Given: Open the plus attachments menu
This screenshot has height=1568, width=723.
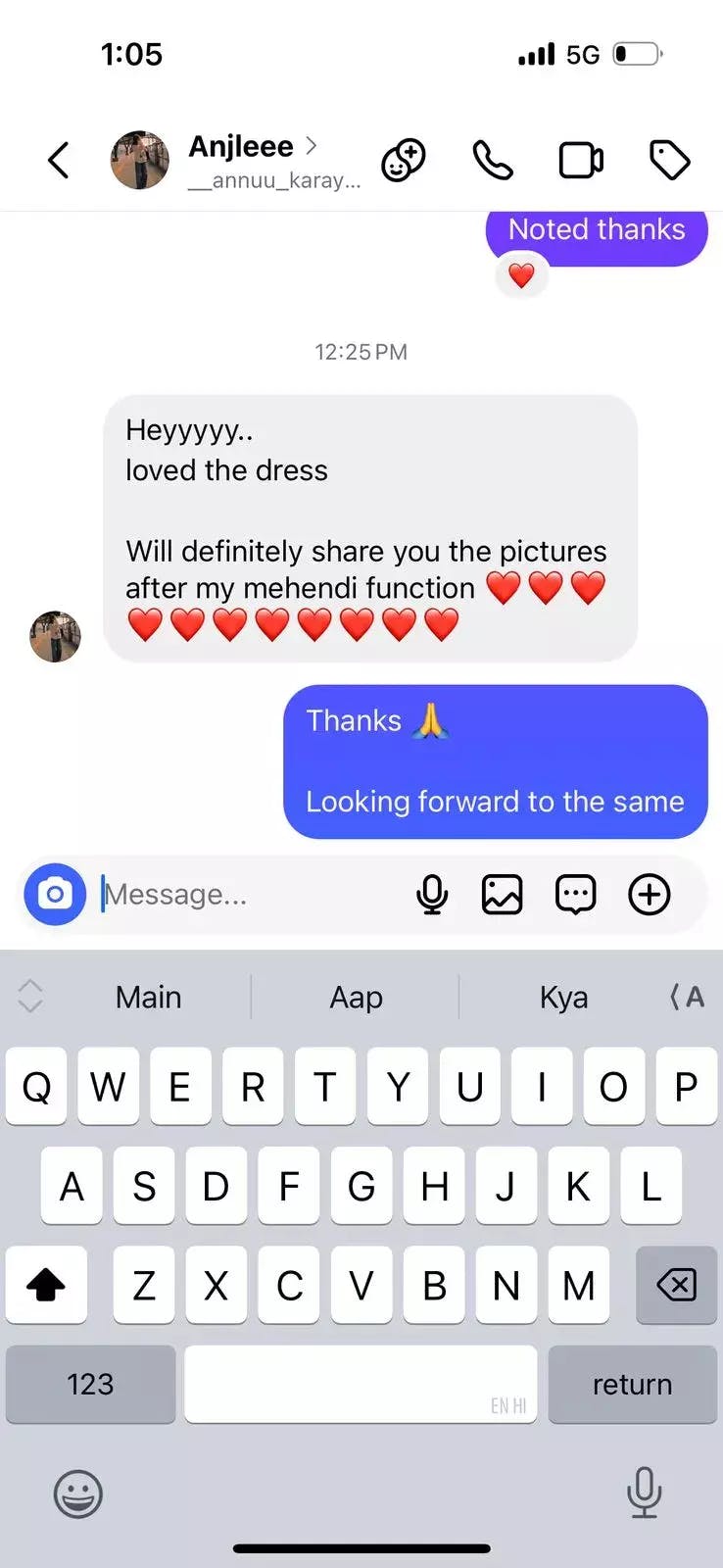Looking at the screenshot, I should [649, 894].
